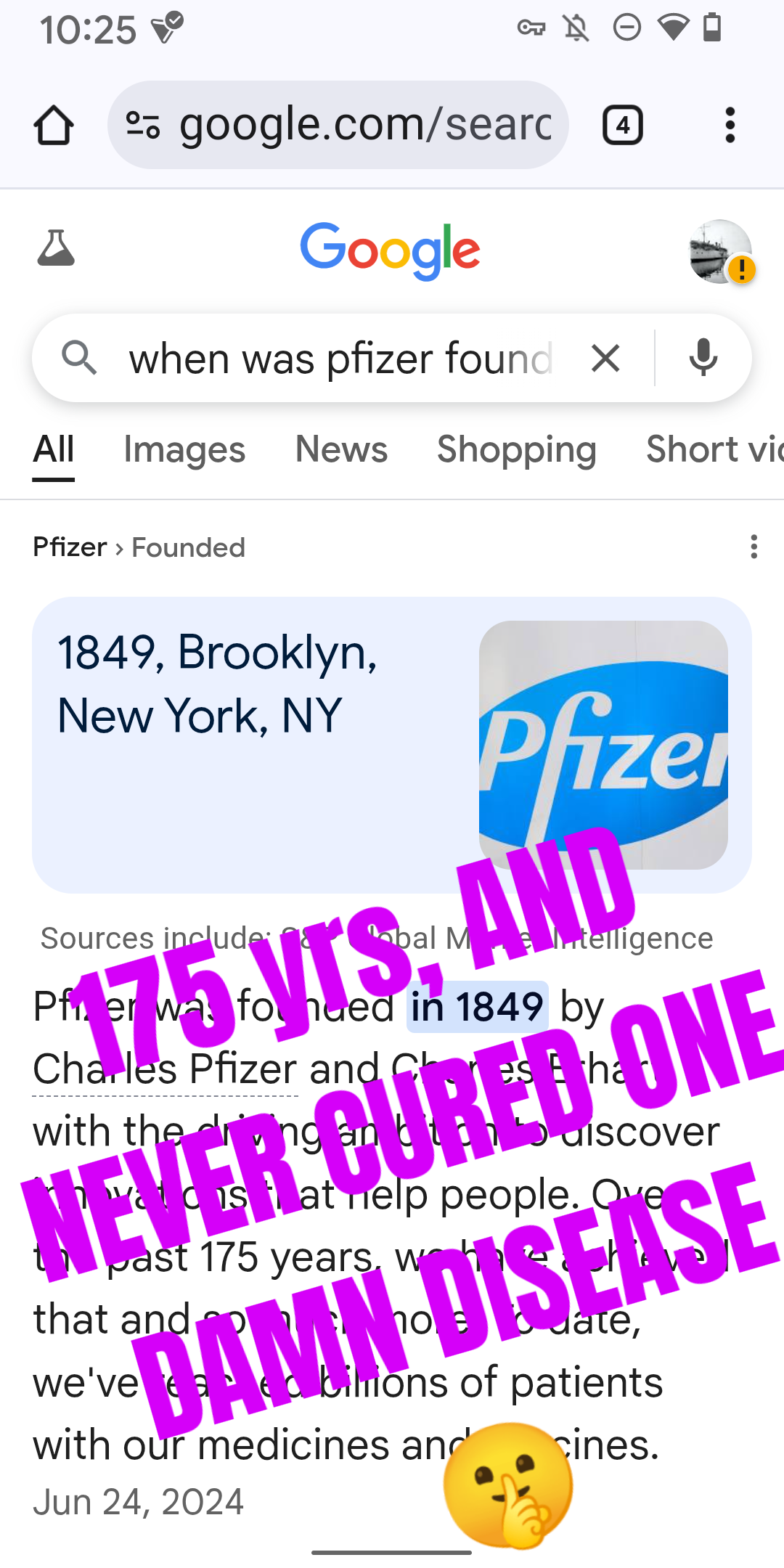784x1568 pixels.
Task: Open the Google account profile picture
Action: (x=719, y=251)
